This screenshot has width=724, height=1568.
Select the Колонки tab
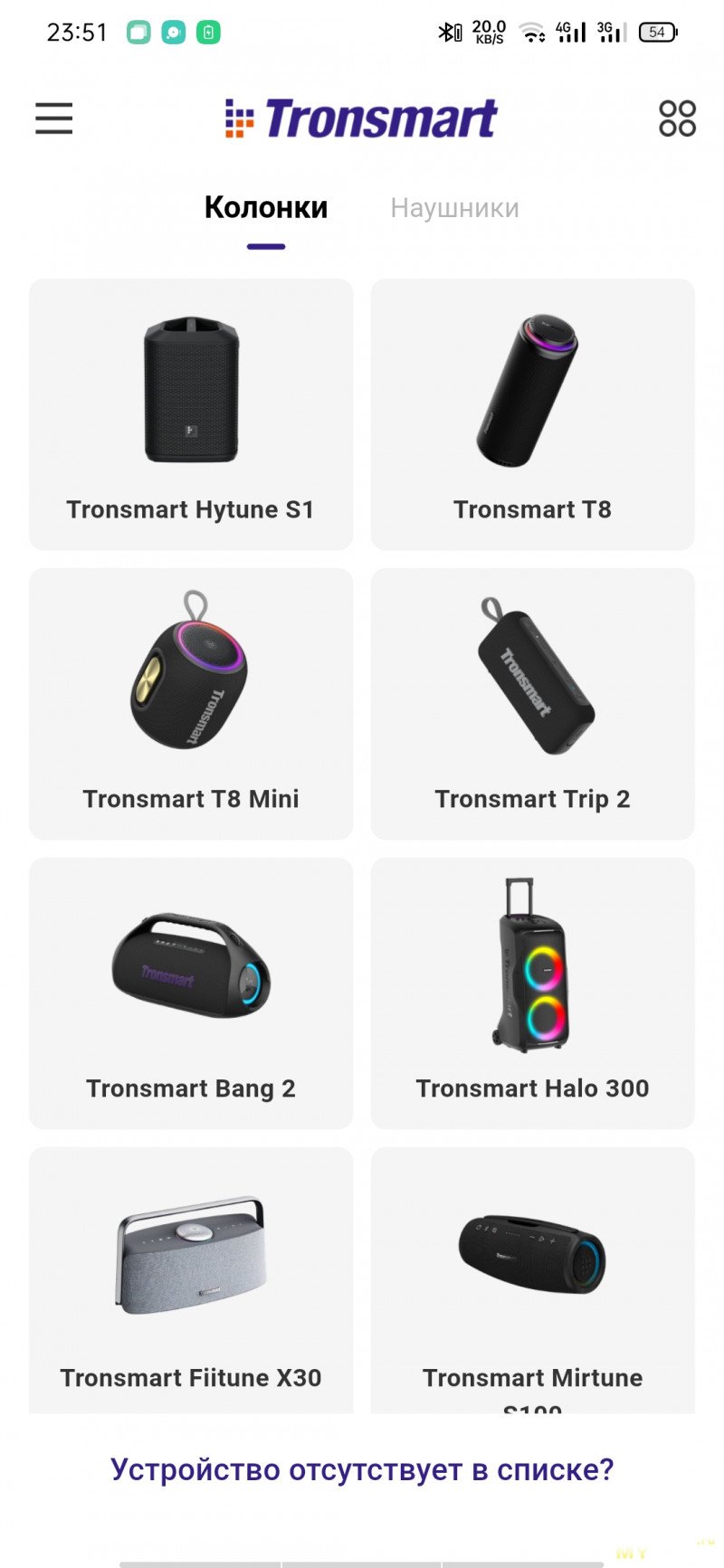266,208
